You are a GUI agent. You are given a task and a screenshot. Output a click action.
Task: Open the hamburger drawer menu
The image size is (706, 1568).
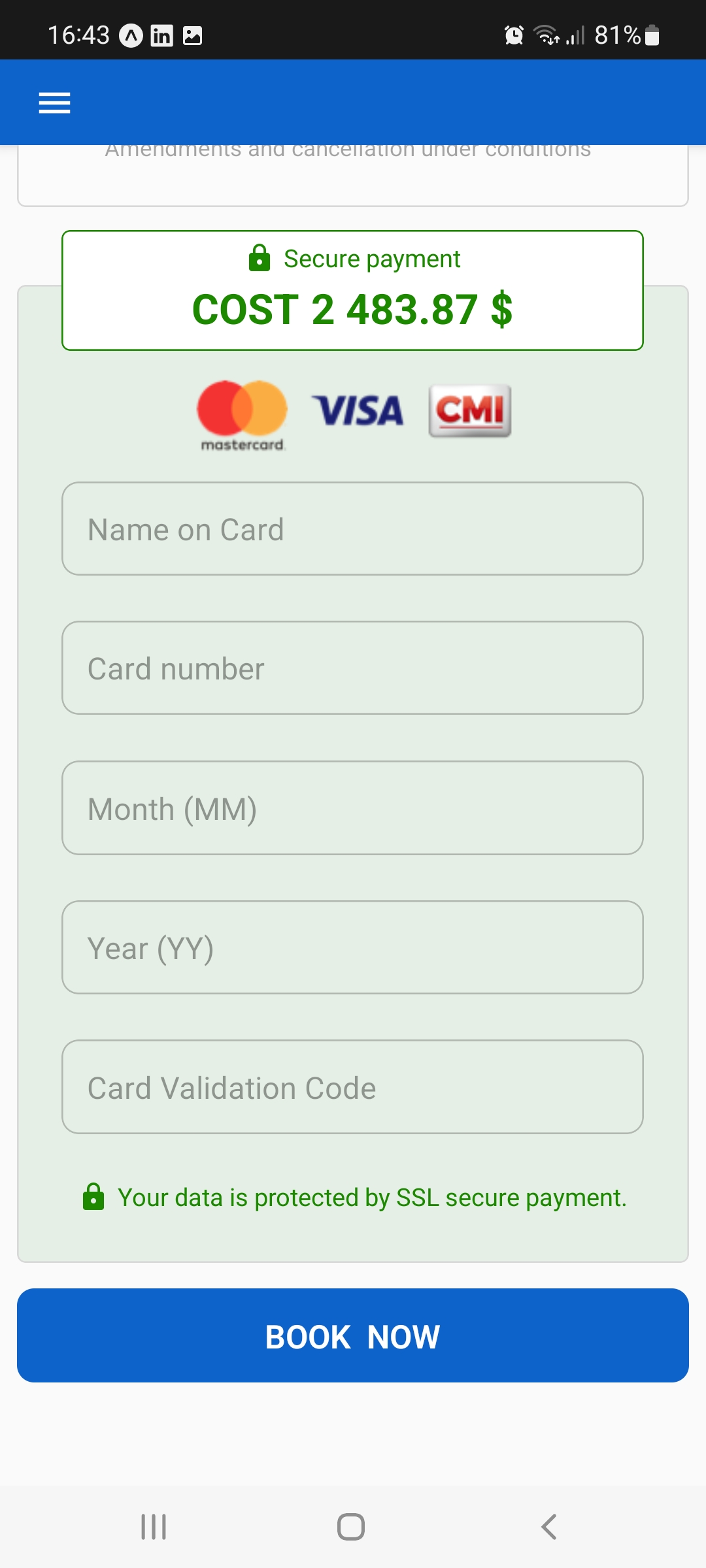pos(54,103)
